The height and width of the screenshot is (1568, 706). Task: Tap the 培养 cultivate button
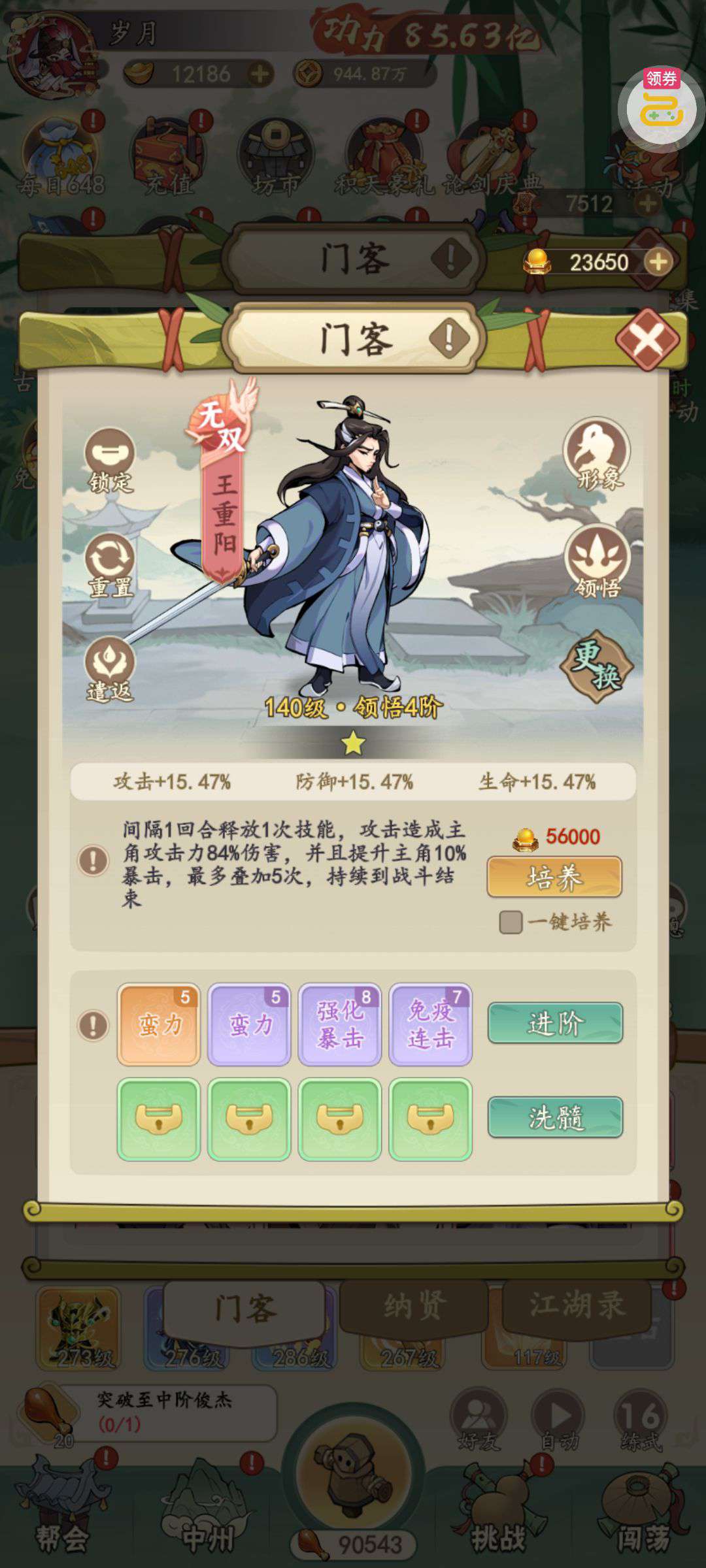click(x=554, y=877)
